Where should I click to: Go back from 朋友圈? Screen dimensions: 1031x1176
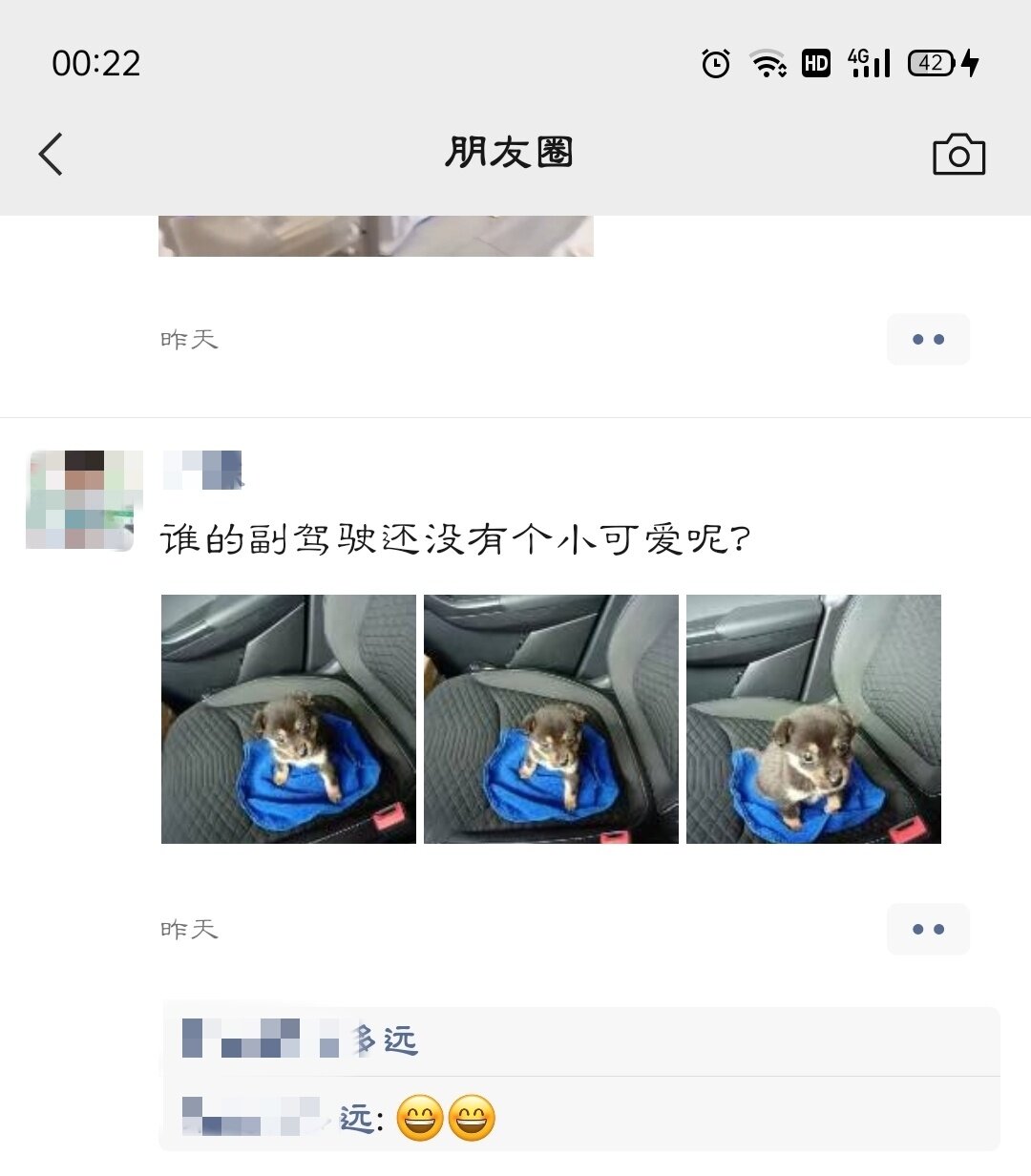52,154
